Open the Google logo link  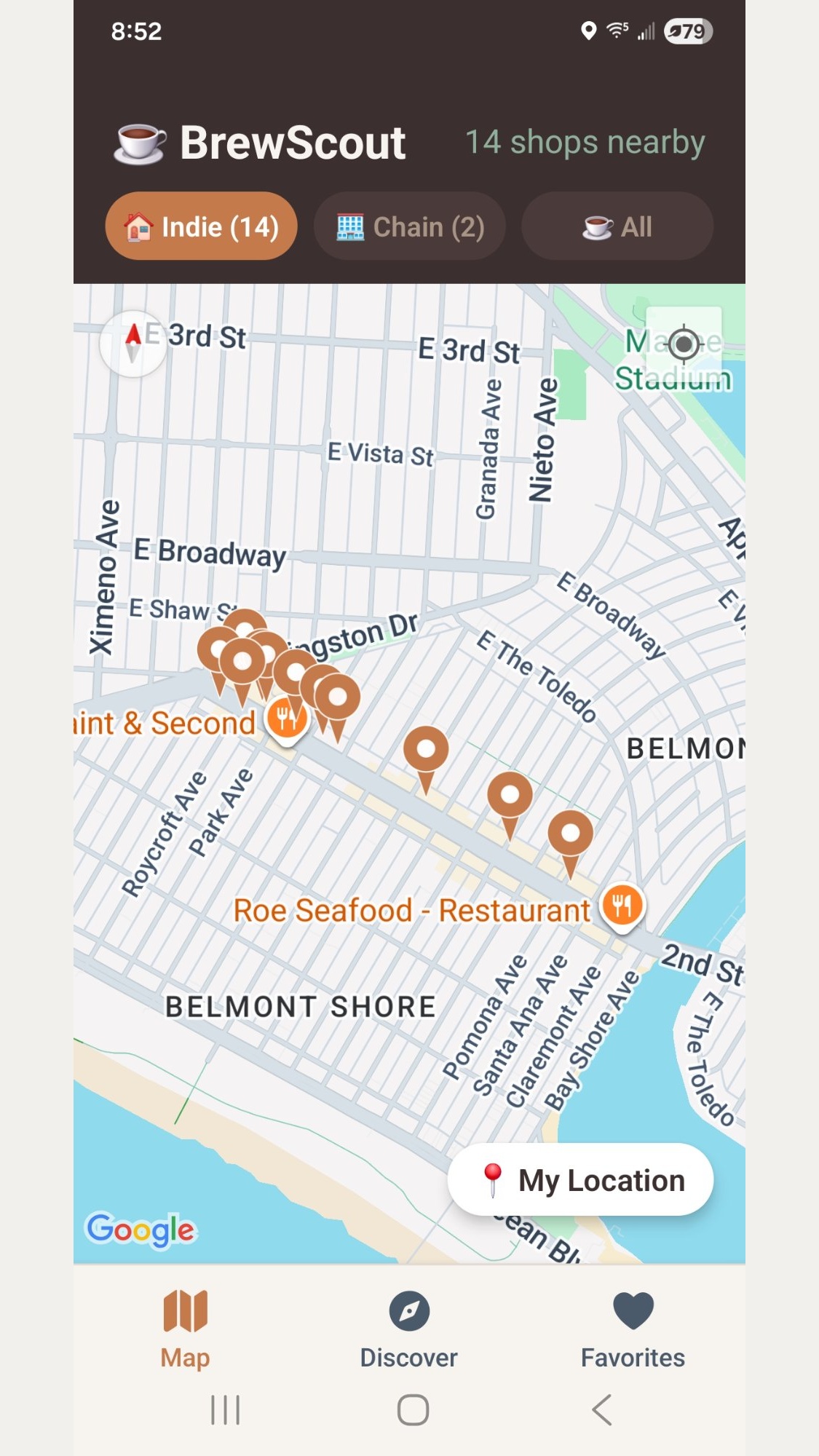pos(140,1227)
